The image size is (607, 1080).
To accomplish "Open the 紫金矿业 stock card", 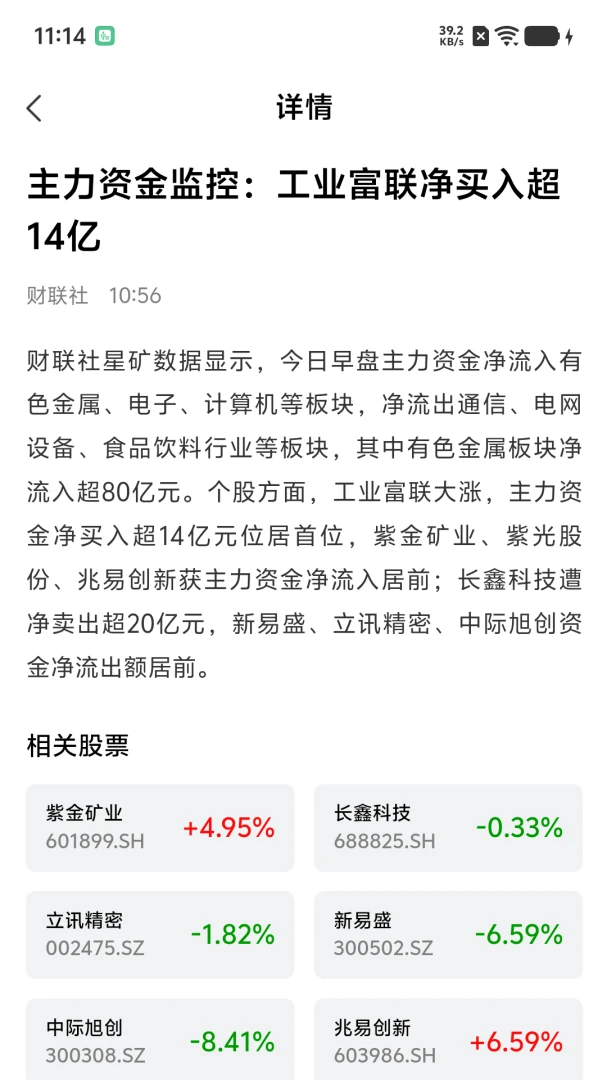I will click(160, 828).
